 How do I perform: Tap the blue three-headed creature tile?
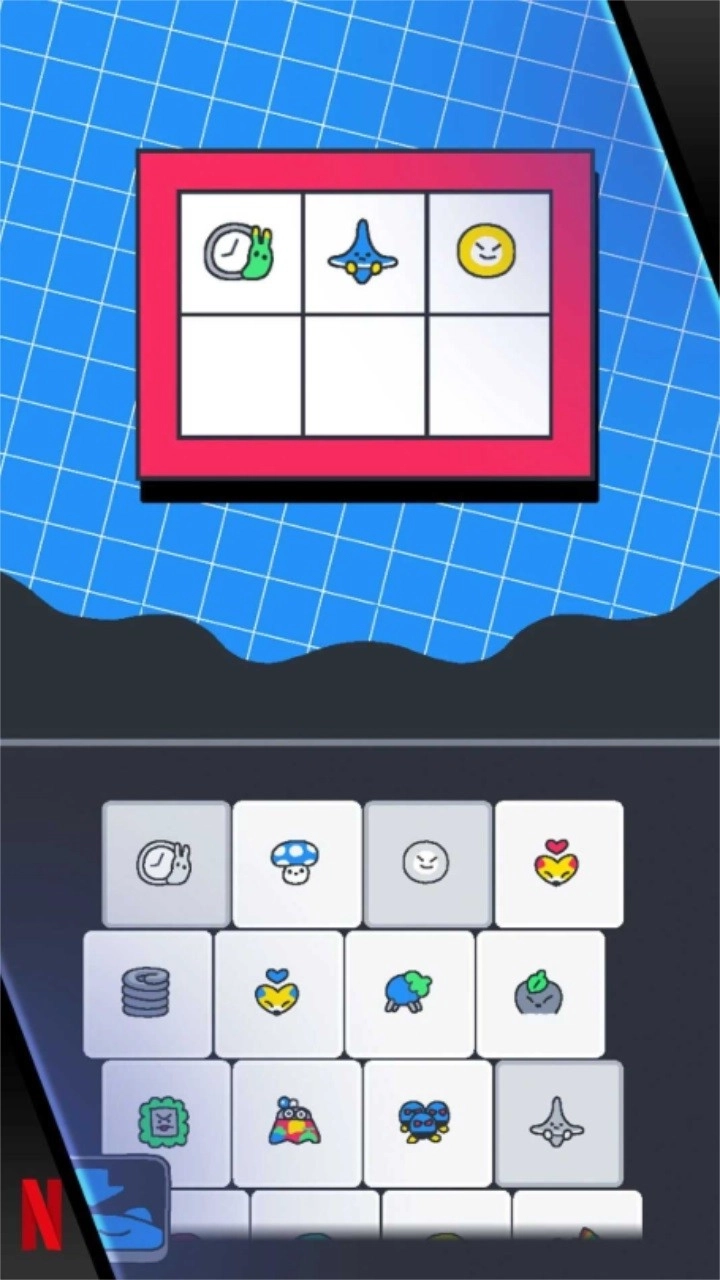pyautogui.click(x=427, y=1122)
